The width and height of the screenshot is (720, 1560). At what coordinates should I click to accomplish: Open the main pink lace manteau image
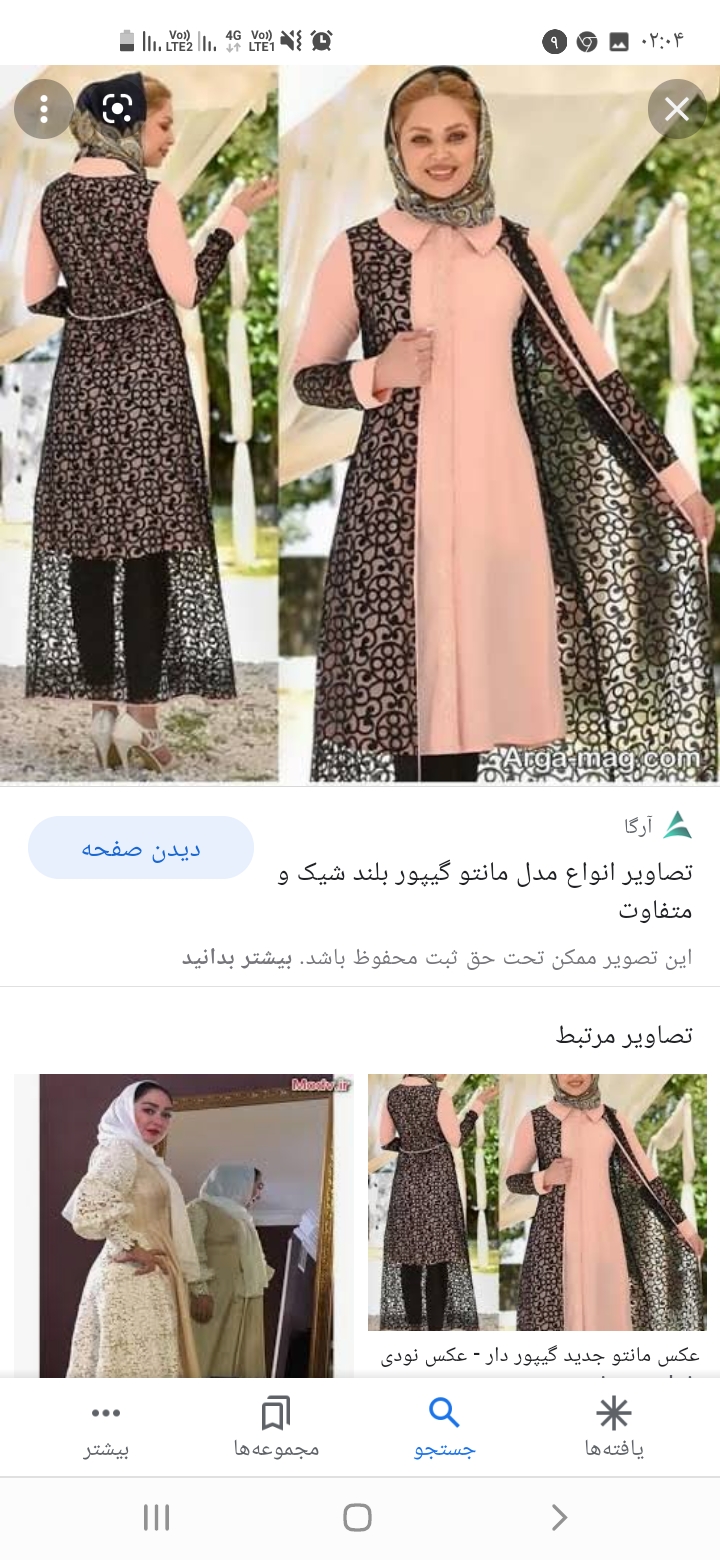[x=360, y=425]
